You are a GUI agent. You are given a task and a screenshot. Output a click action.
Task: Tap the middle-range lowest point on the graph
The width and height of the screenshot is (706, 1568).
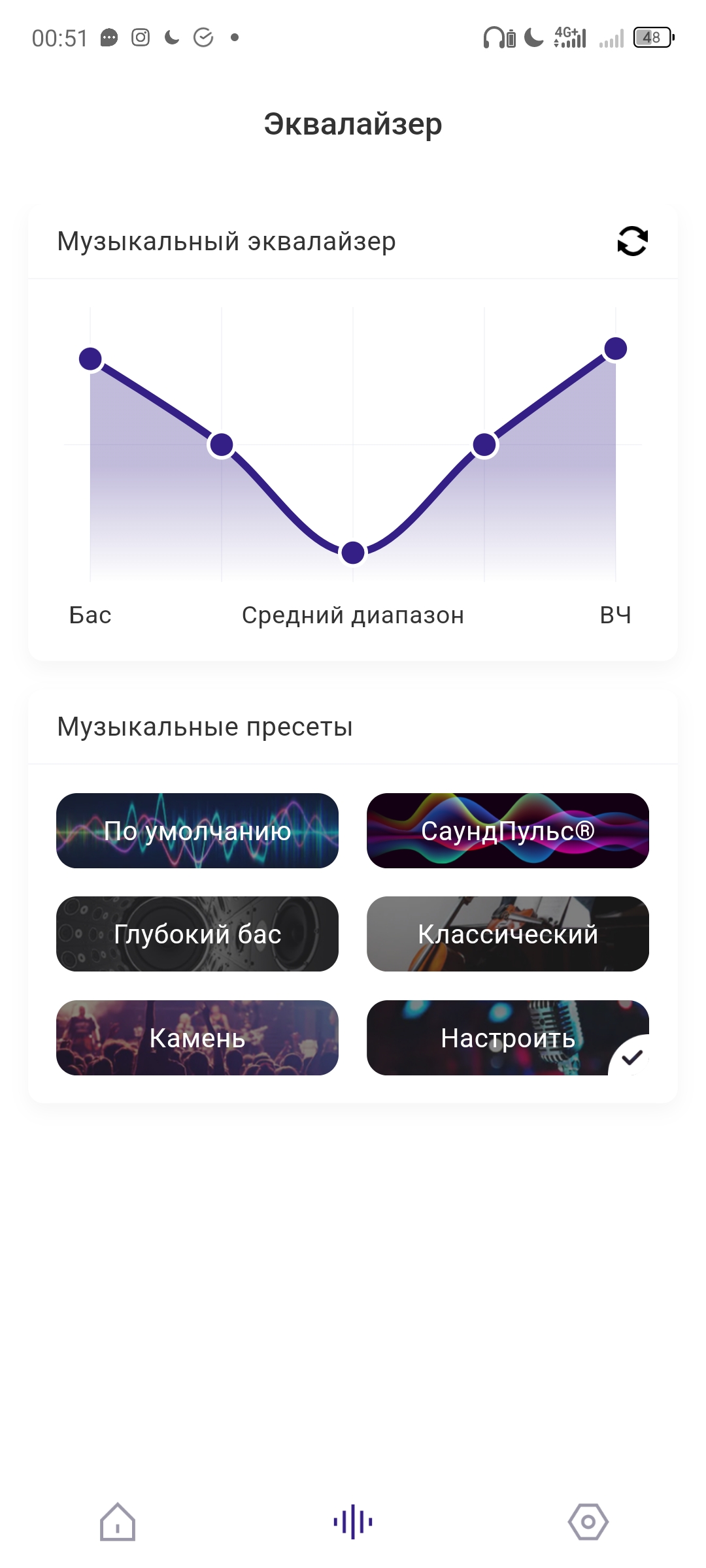coord(353,553)
